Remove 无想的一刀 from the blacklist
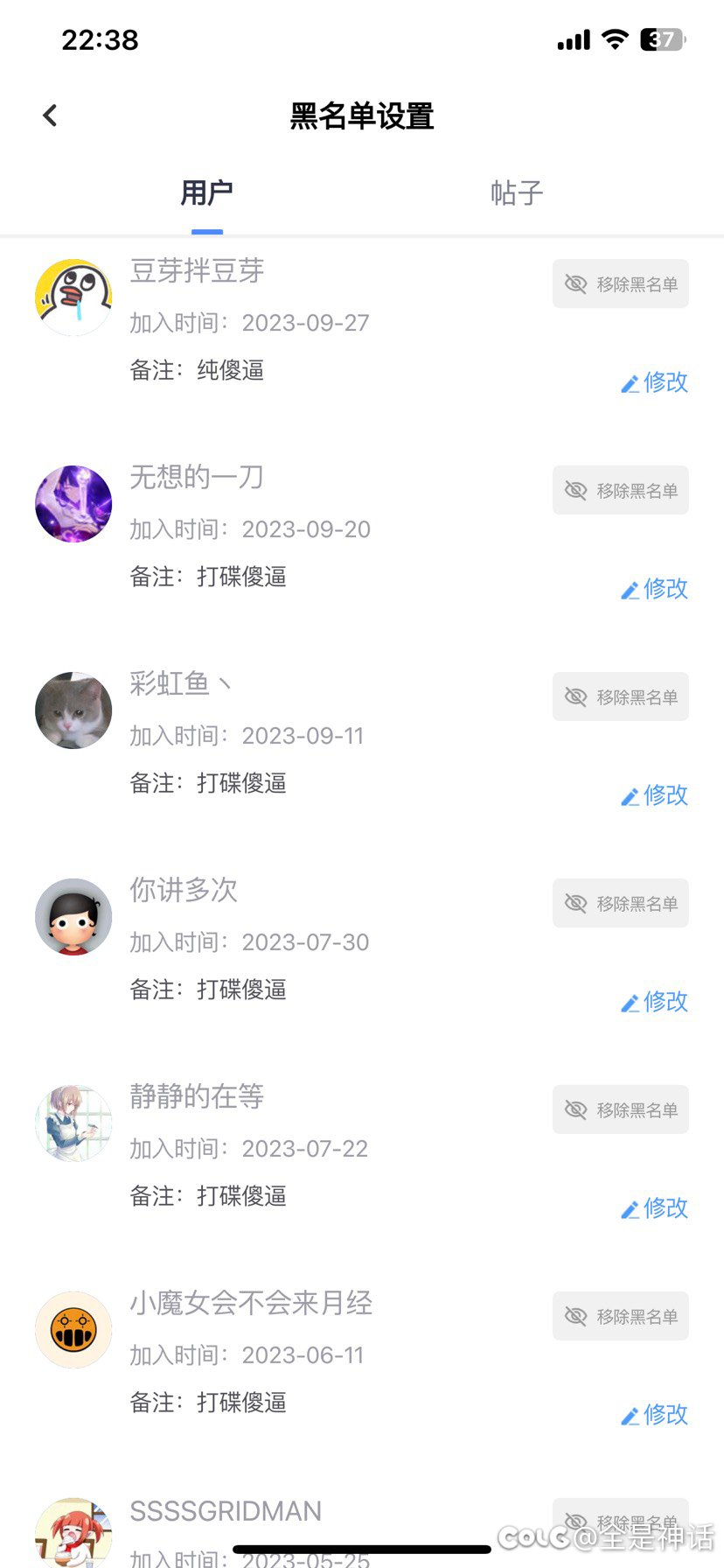724x1568 pixels. click(x=621, y=490)
